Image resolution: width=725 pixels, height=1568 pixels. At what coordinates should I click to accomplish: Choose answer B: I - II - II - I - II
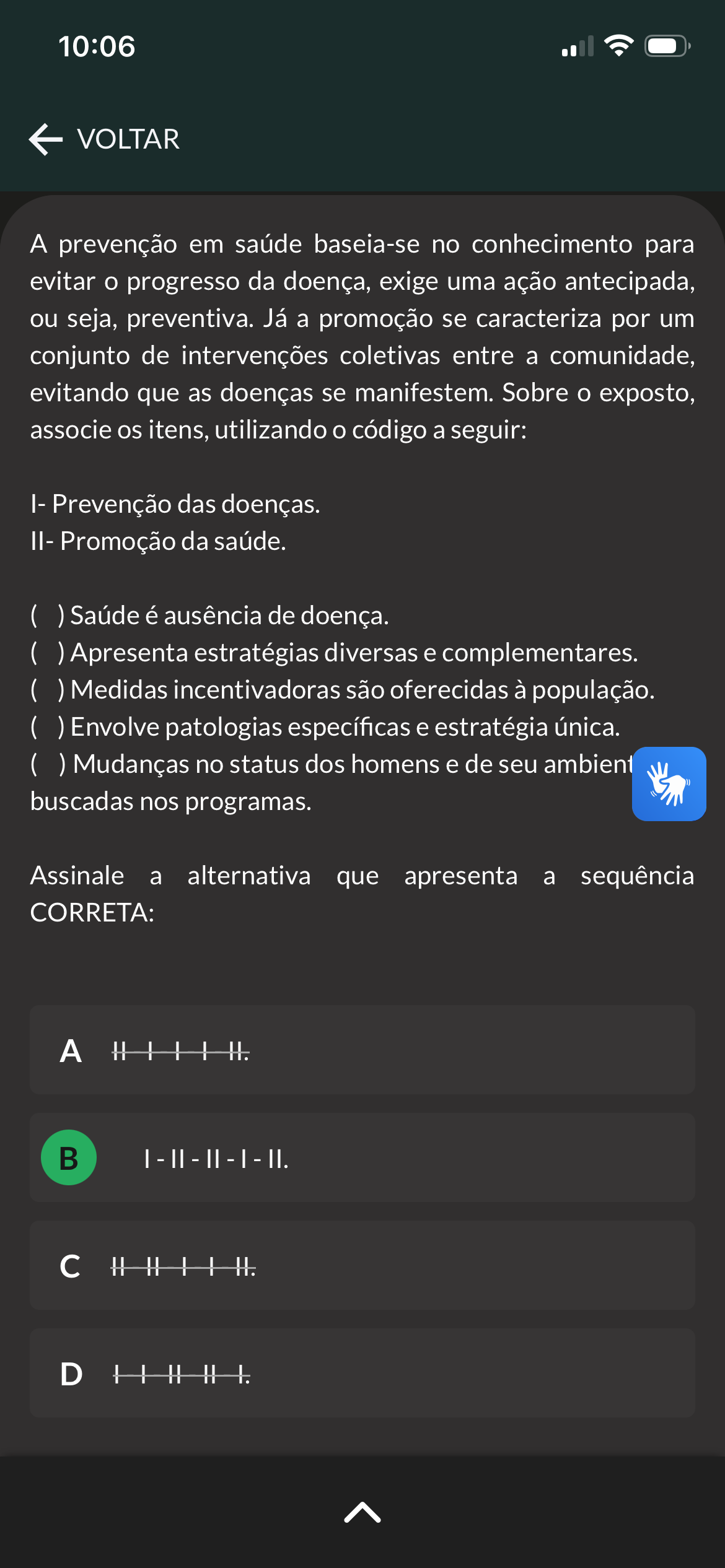click(362, 1157)
